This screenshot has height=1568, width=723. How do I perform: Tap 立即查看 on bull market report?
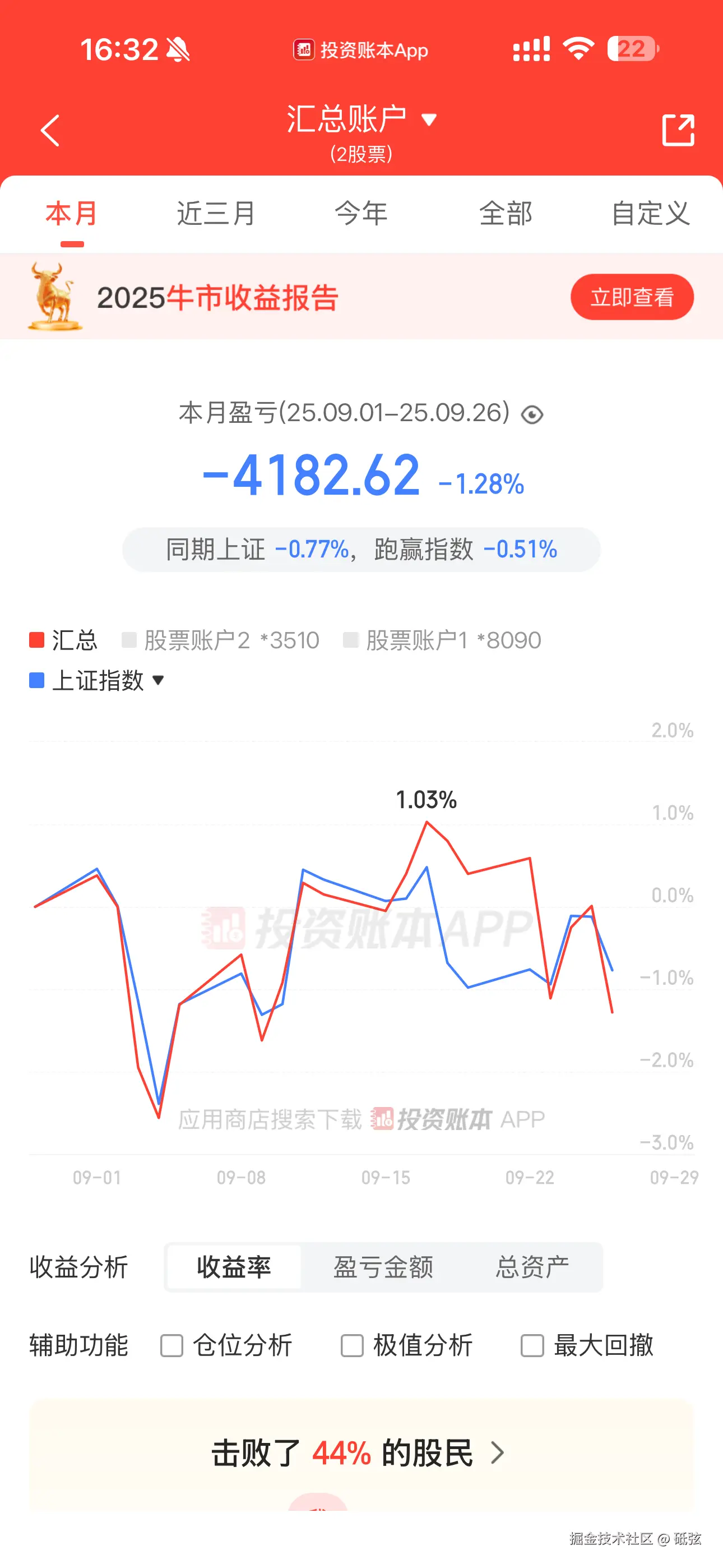(632, 297)
